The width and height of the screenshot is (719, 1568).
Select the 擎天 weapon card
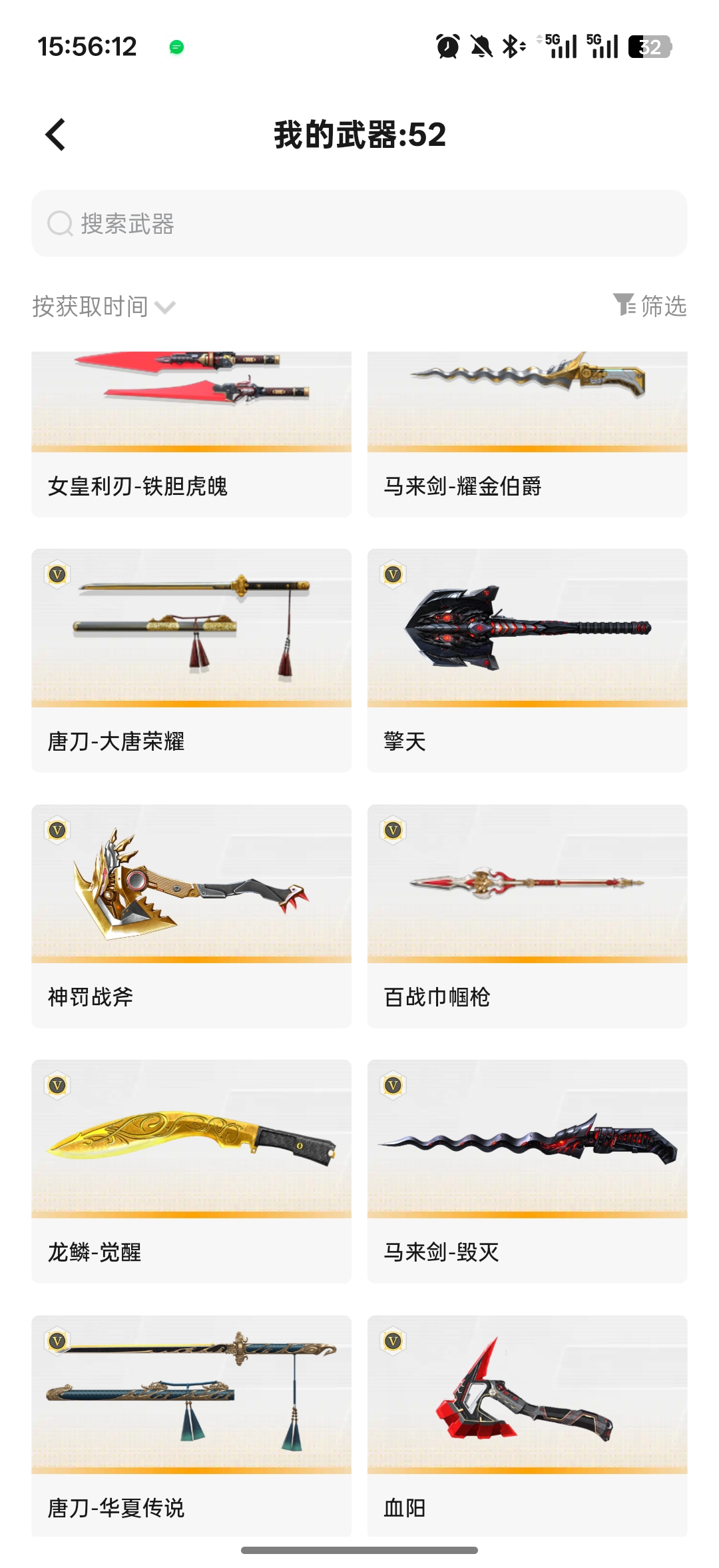(x=527, y=659)
